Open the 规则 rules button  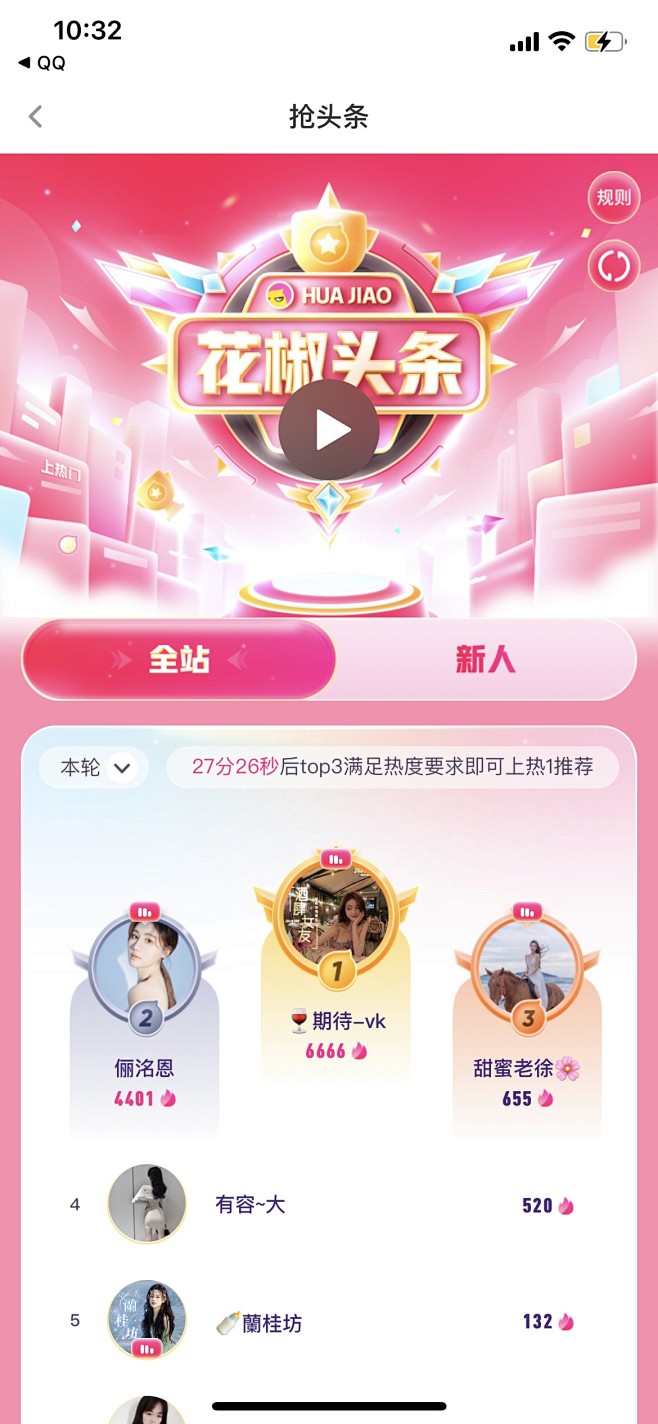click(x=613, y=197)
